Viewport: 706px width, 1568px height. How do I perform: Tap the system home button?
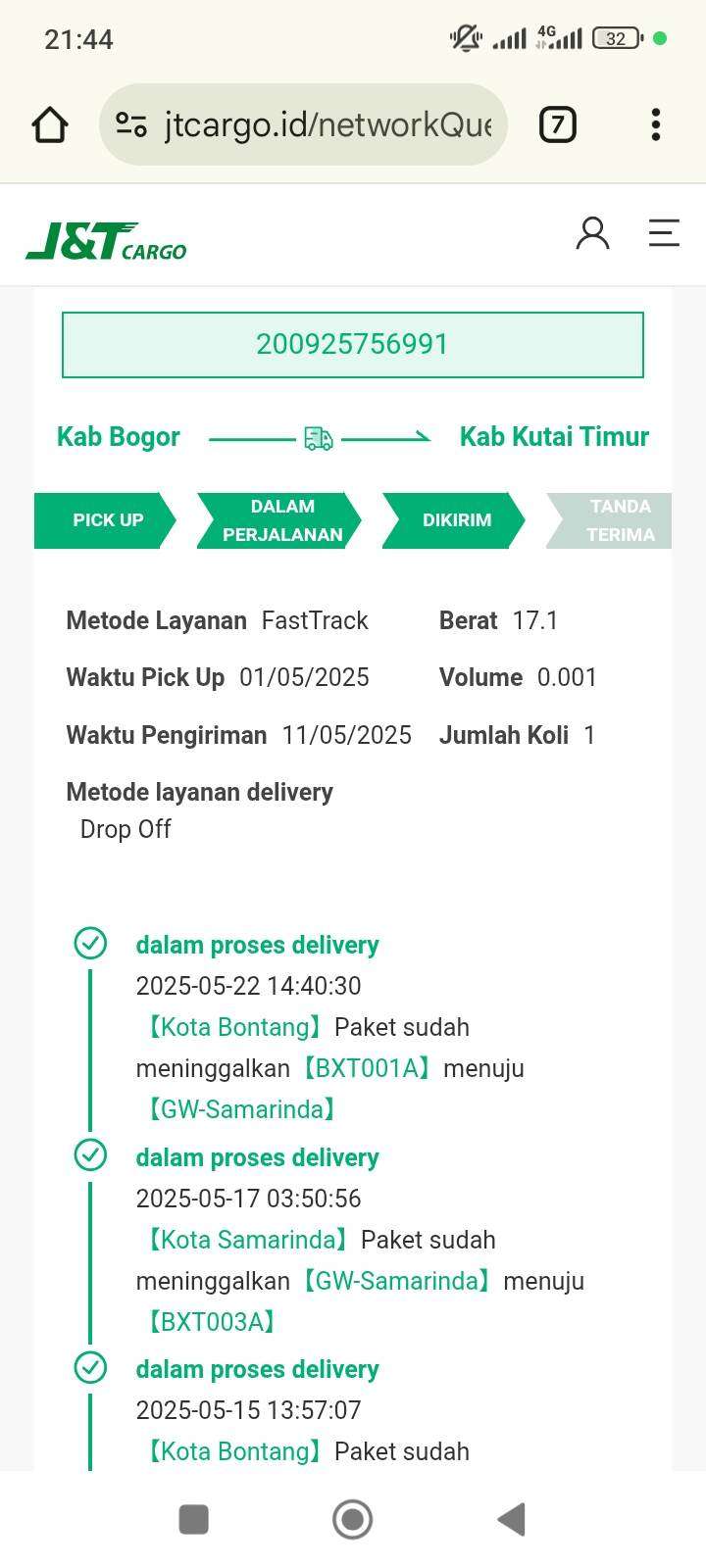(x=353, y=1519)
